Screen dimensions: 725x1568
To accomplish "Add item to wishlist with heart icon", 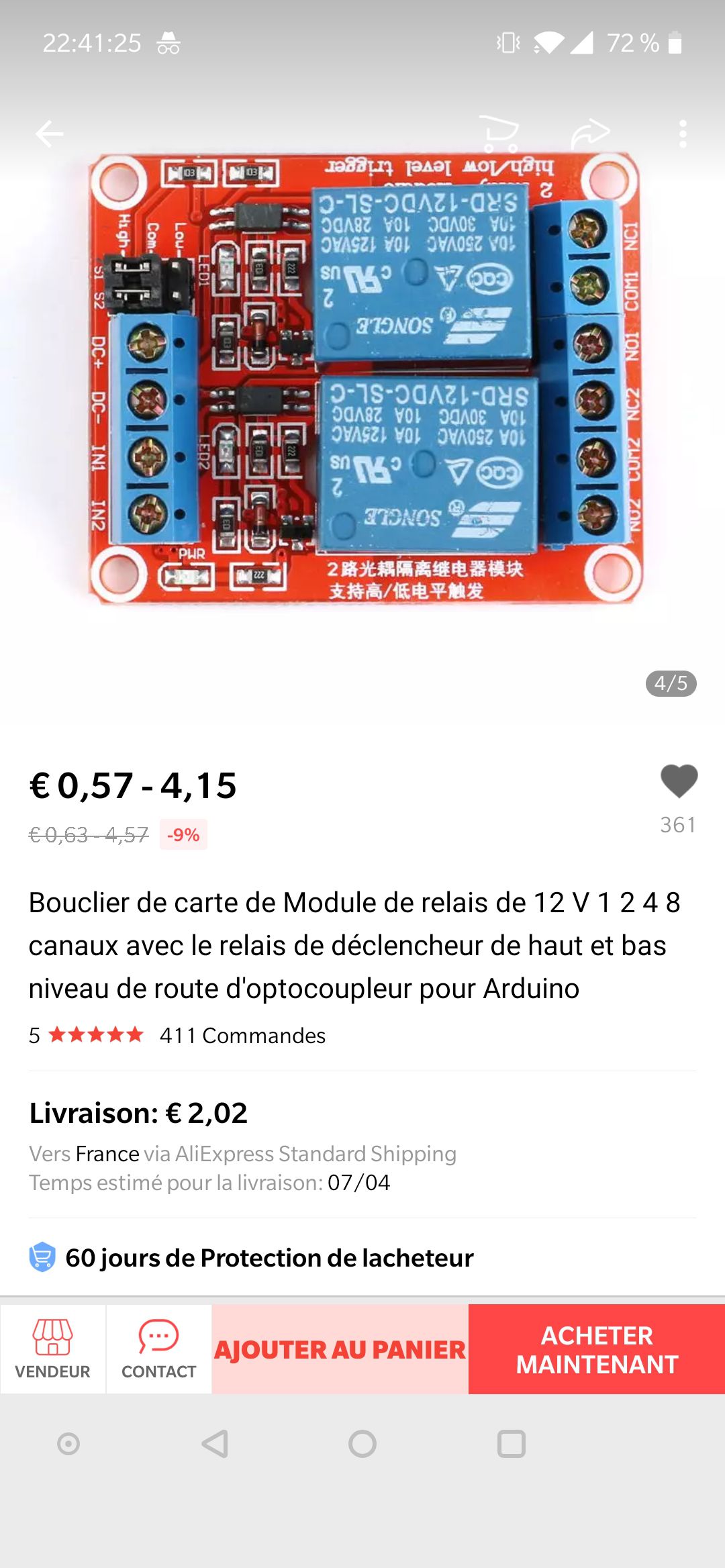I will (x=679, y=781).
